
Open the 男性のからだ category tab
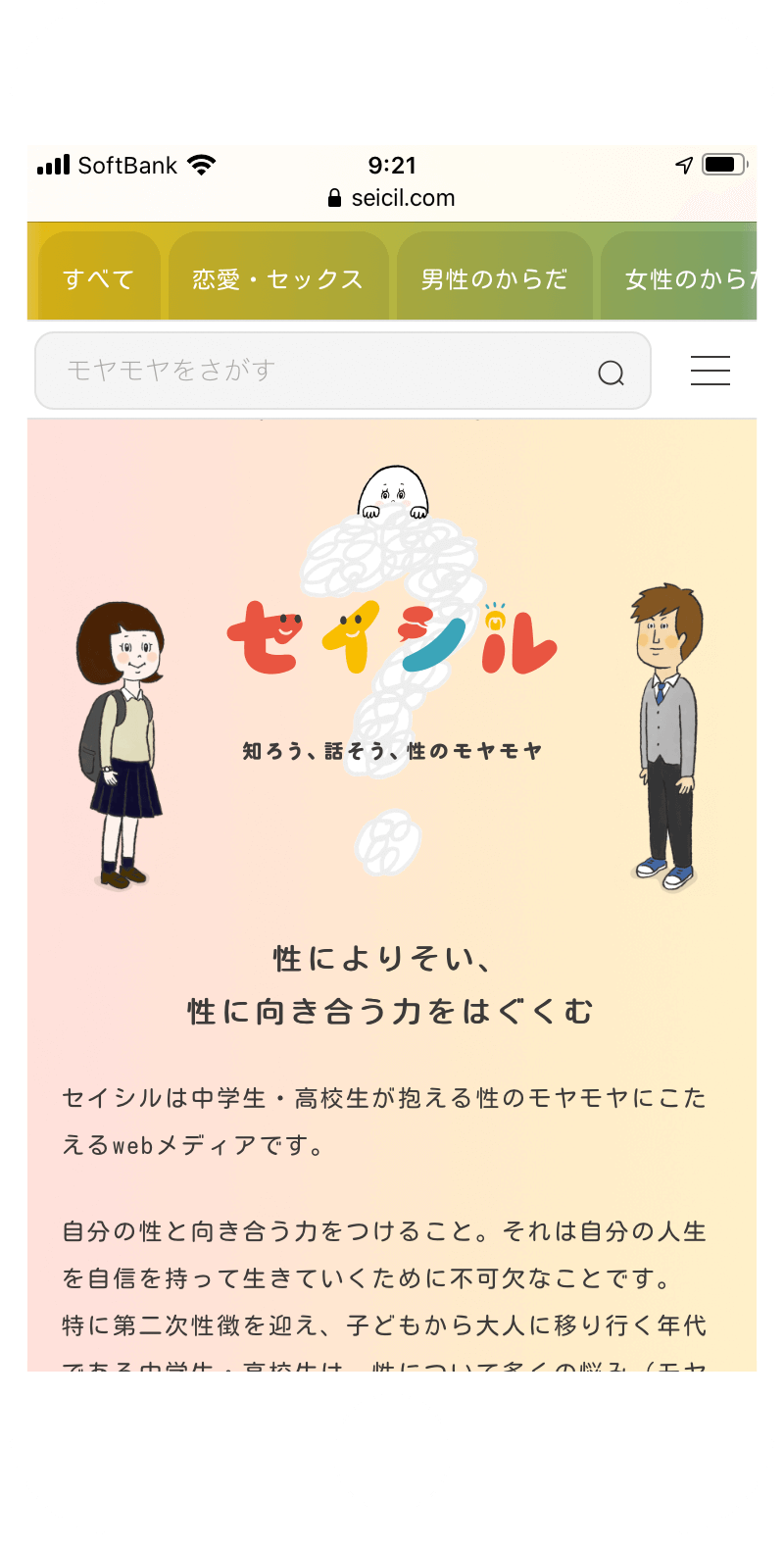tap(495, 276)
